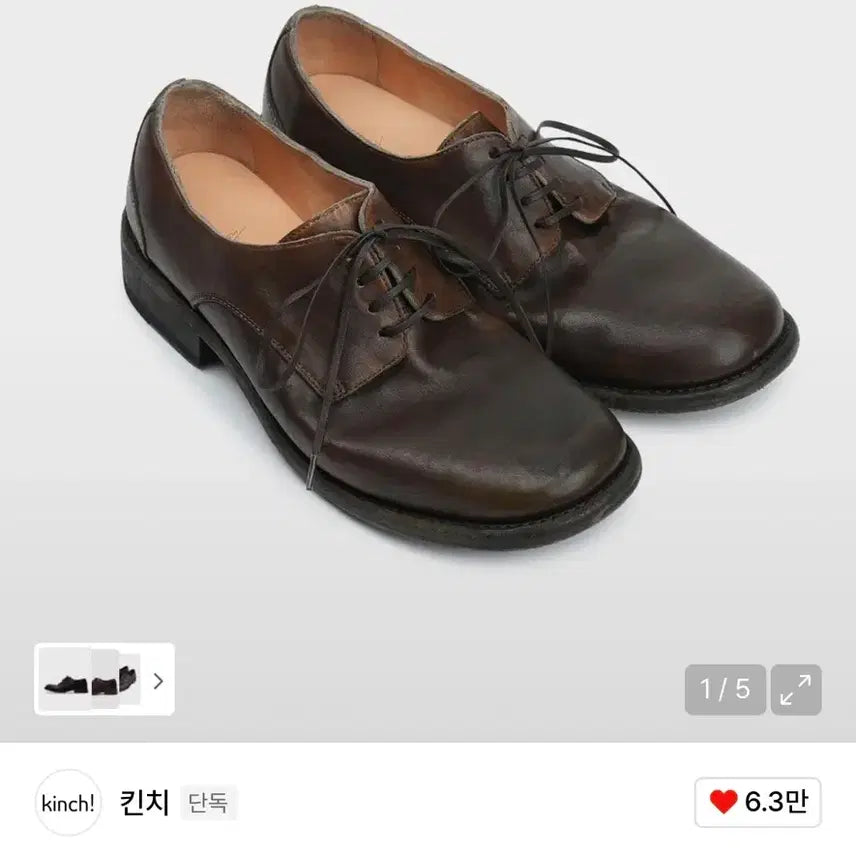Open the 킨치 brand page
Image resolution: width=856 pixels, height=856 pixels.
pos(144,802)
